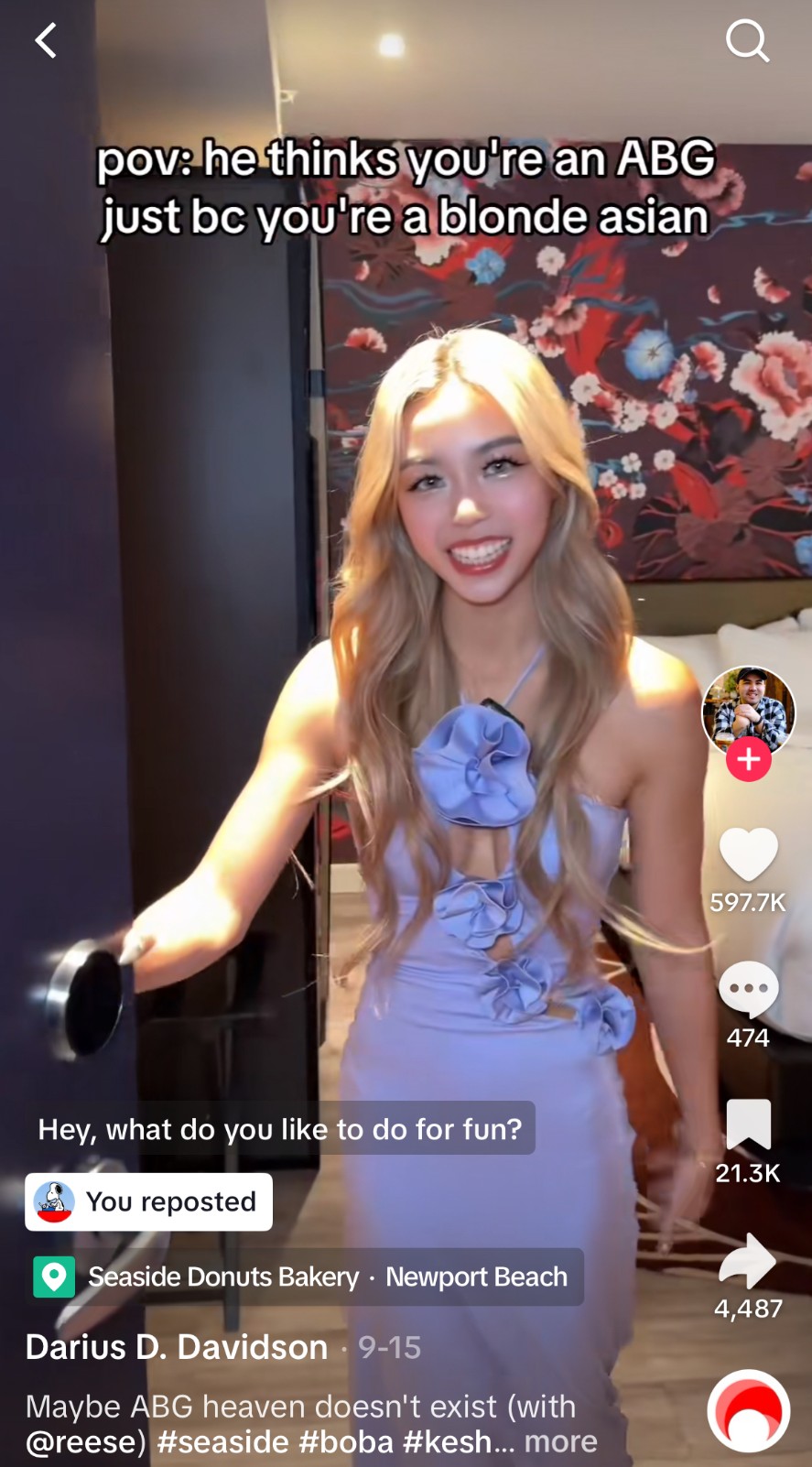Tap the 'You reposted' label
812x1467 pixels.
coord(148,1201)
